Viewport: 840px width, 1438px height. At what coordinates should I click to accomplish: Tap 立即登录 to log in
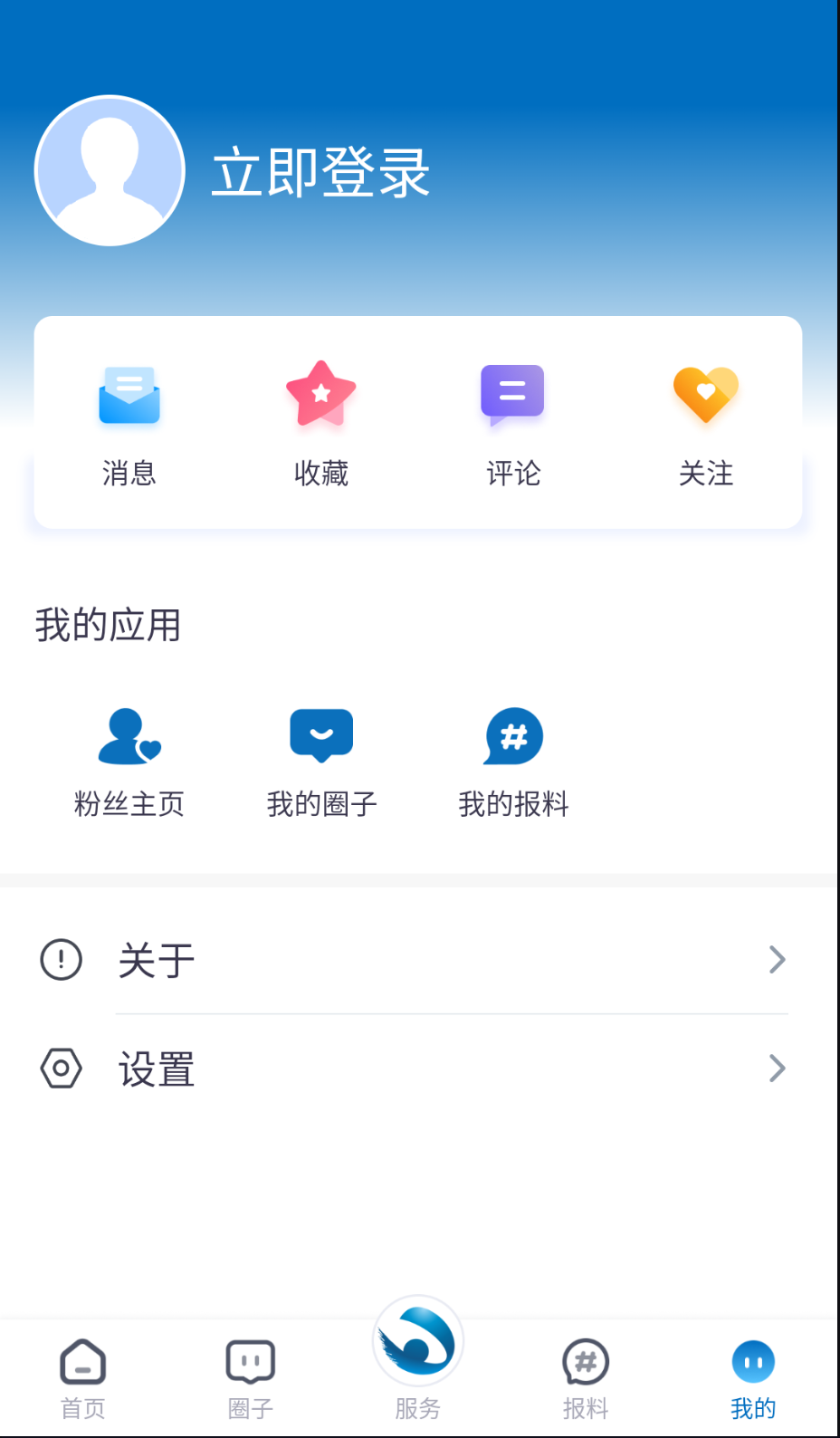click(x=320, y=172)
